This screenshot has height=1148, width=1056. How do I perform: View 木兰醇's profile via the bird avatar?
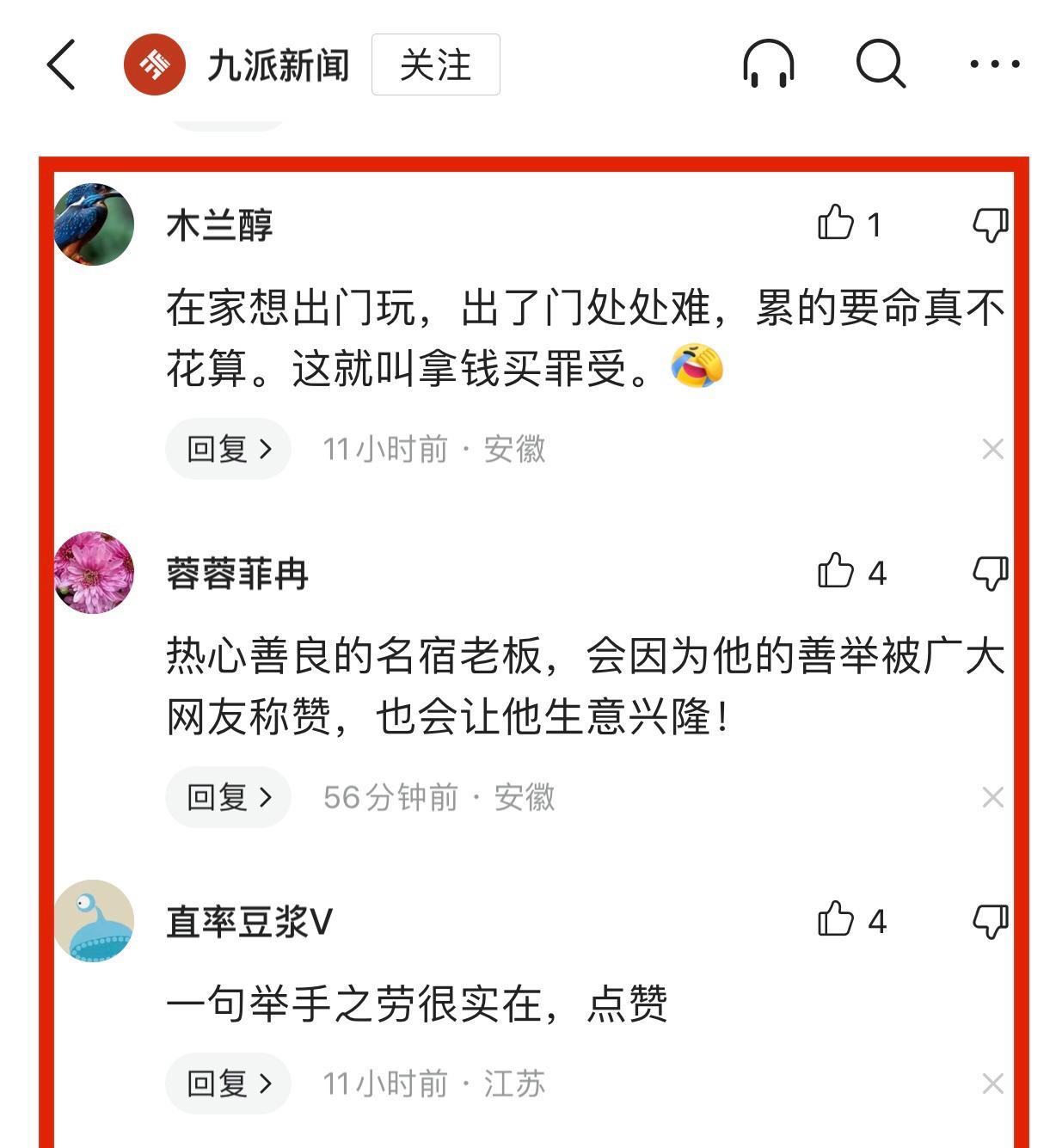click(94, 224)
